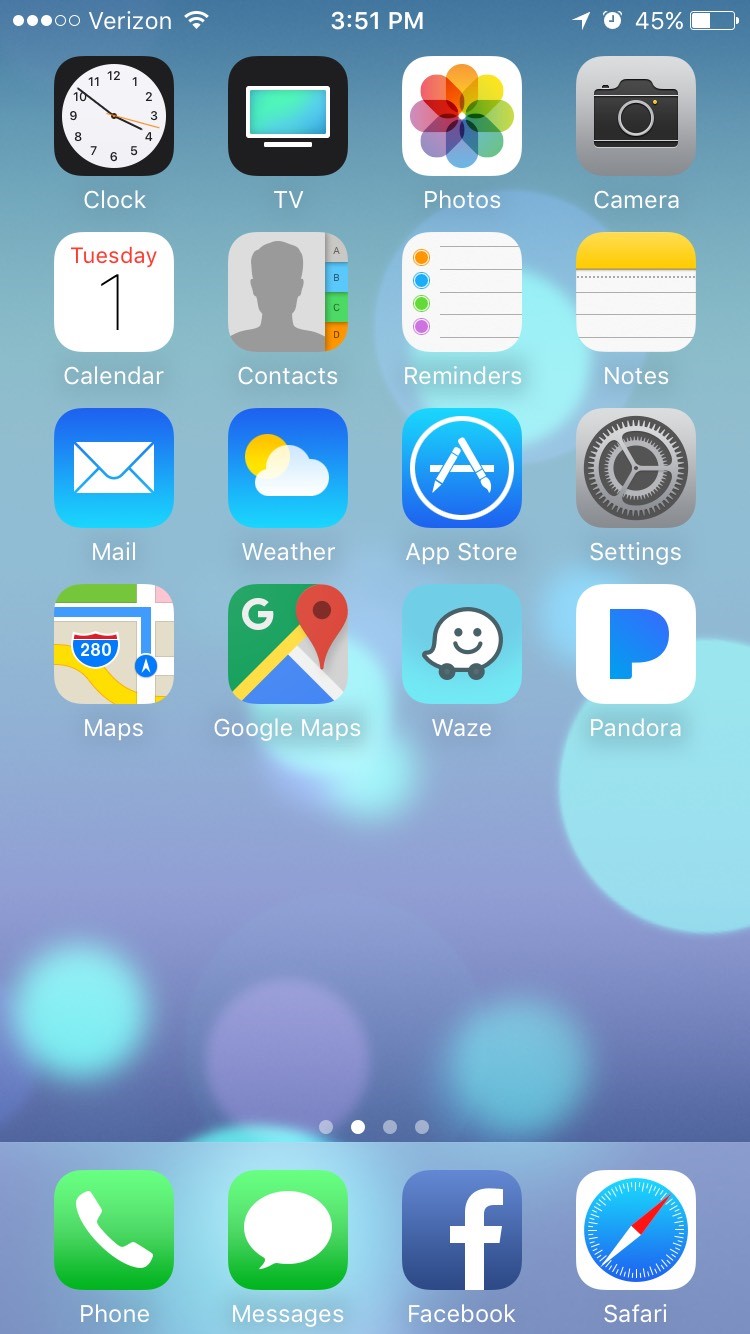Viewport: 750px width, 1334px height.
Task: Launch Waze
Action: click(x=462, y=644)
